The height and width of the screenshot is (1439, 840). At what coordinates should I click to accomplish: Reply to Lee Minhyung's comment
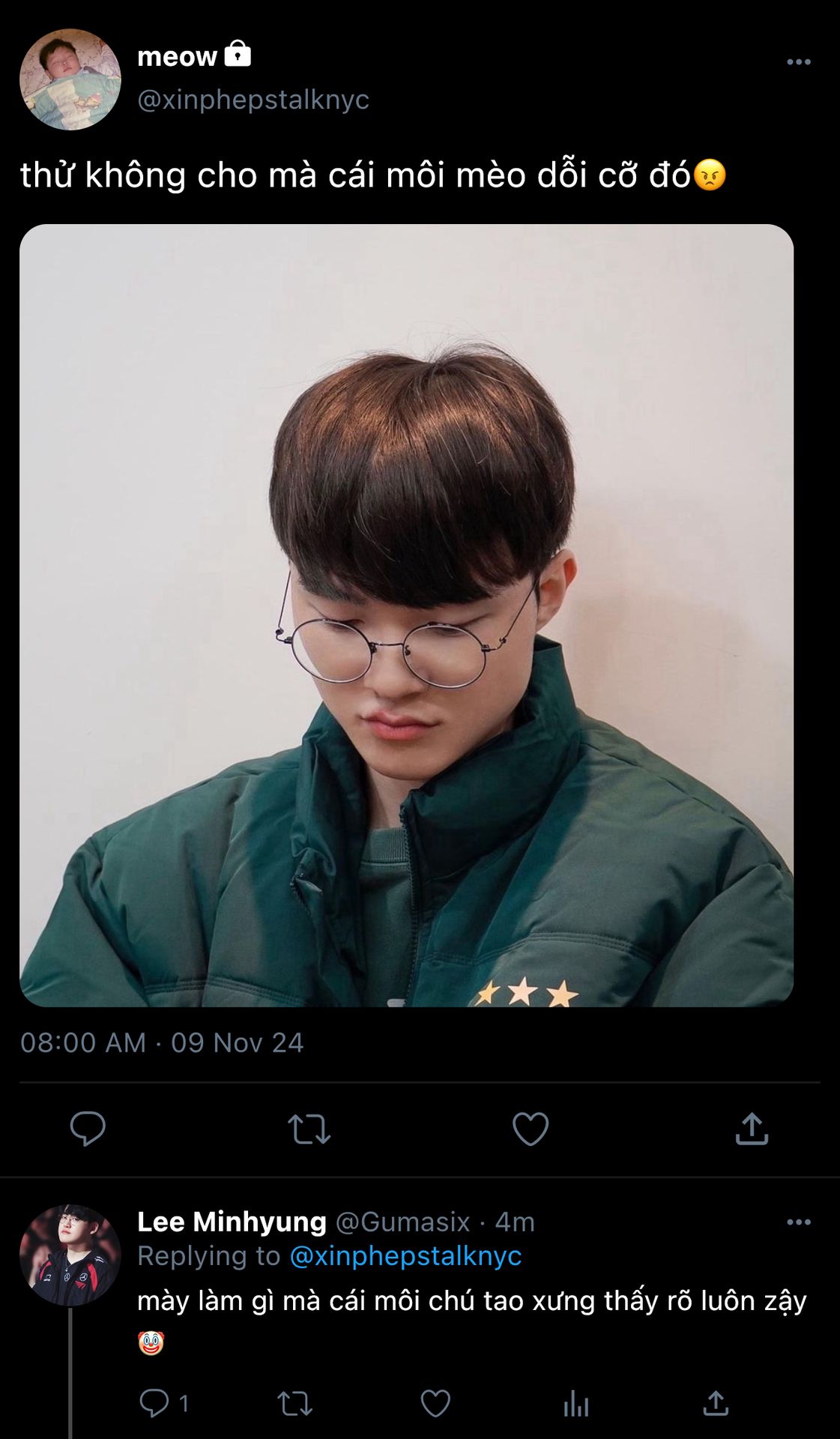[x=155, y=1403]
